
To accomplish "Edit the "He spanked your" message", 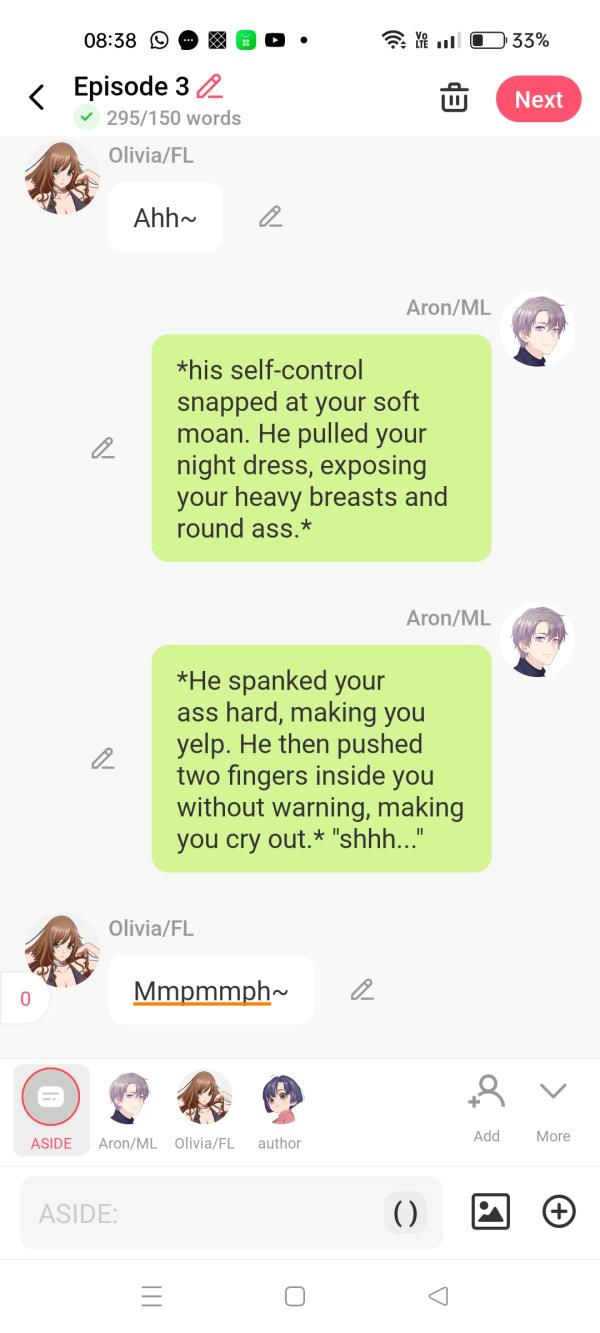I will (102, 759).
